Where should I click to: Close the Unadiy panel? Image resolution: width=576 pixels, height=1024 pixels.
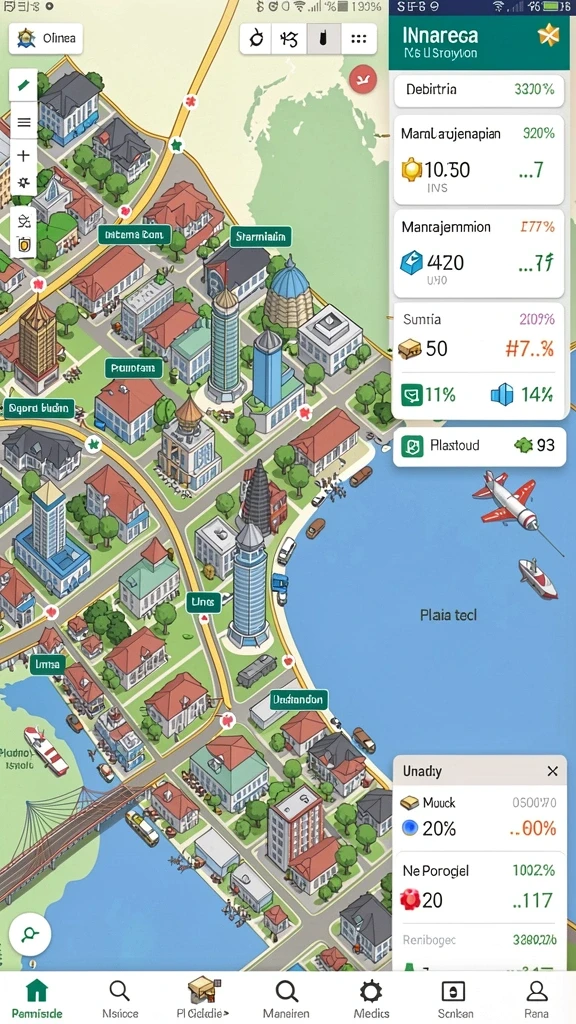click(x=552, y=771)
